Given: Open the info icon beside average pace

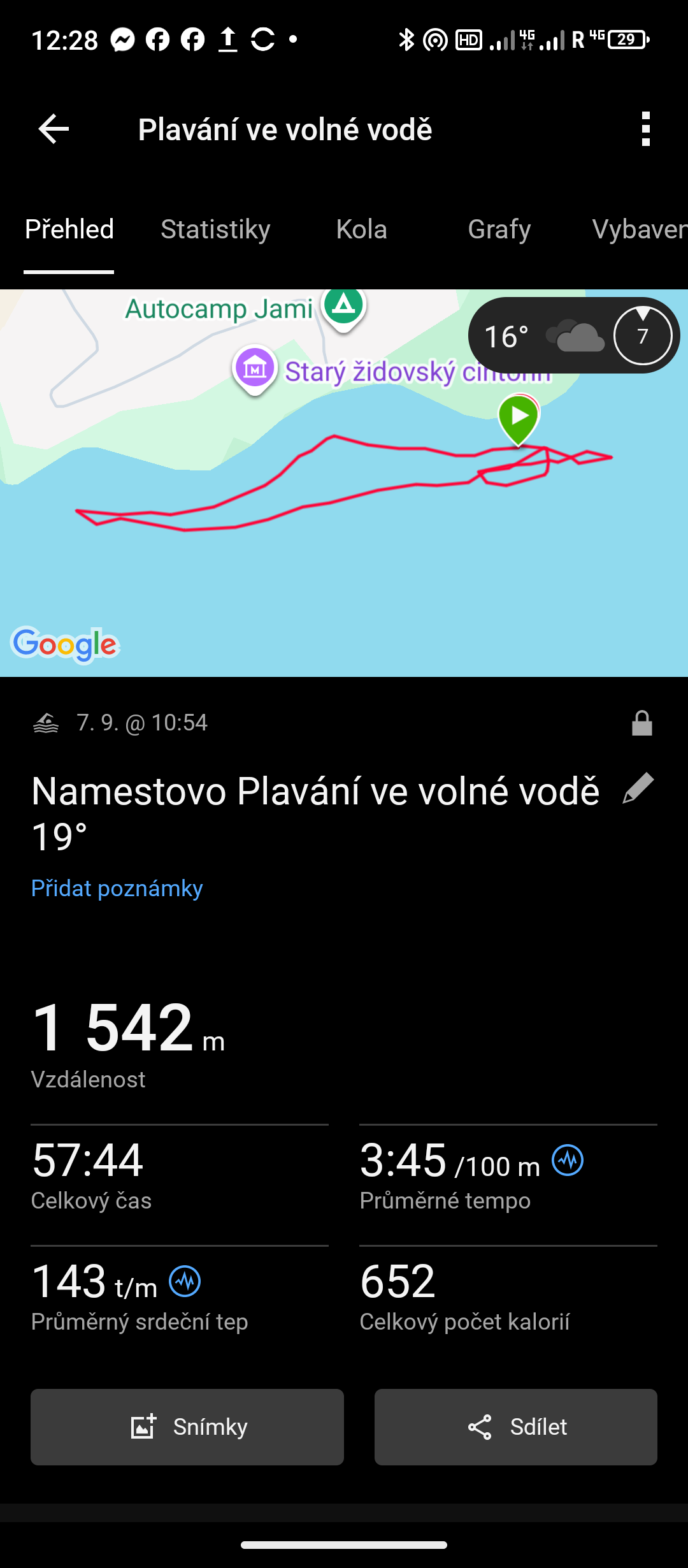Looking at the screenshot, I should pyautogui.click(x=568, y=1160).
